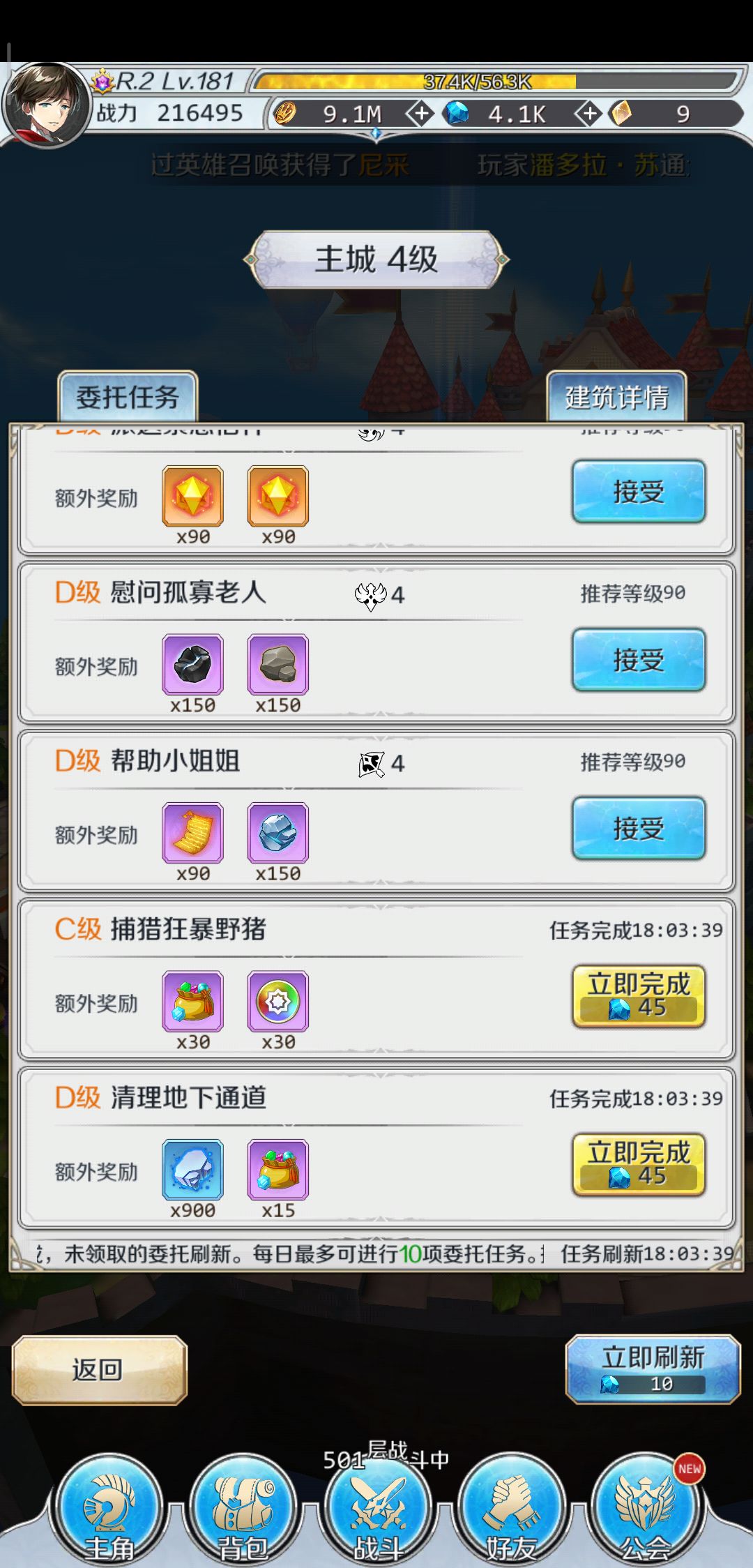Accept the 帮助小姐姐 quest

[x=639, y=829]
